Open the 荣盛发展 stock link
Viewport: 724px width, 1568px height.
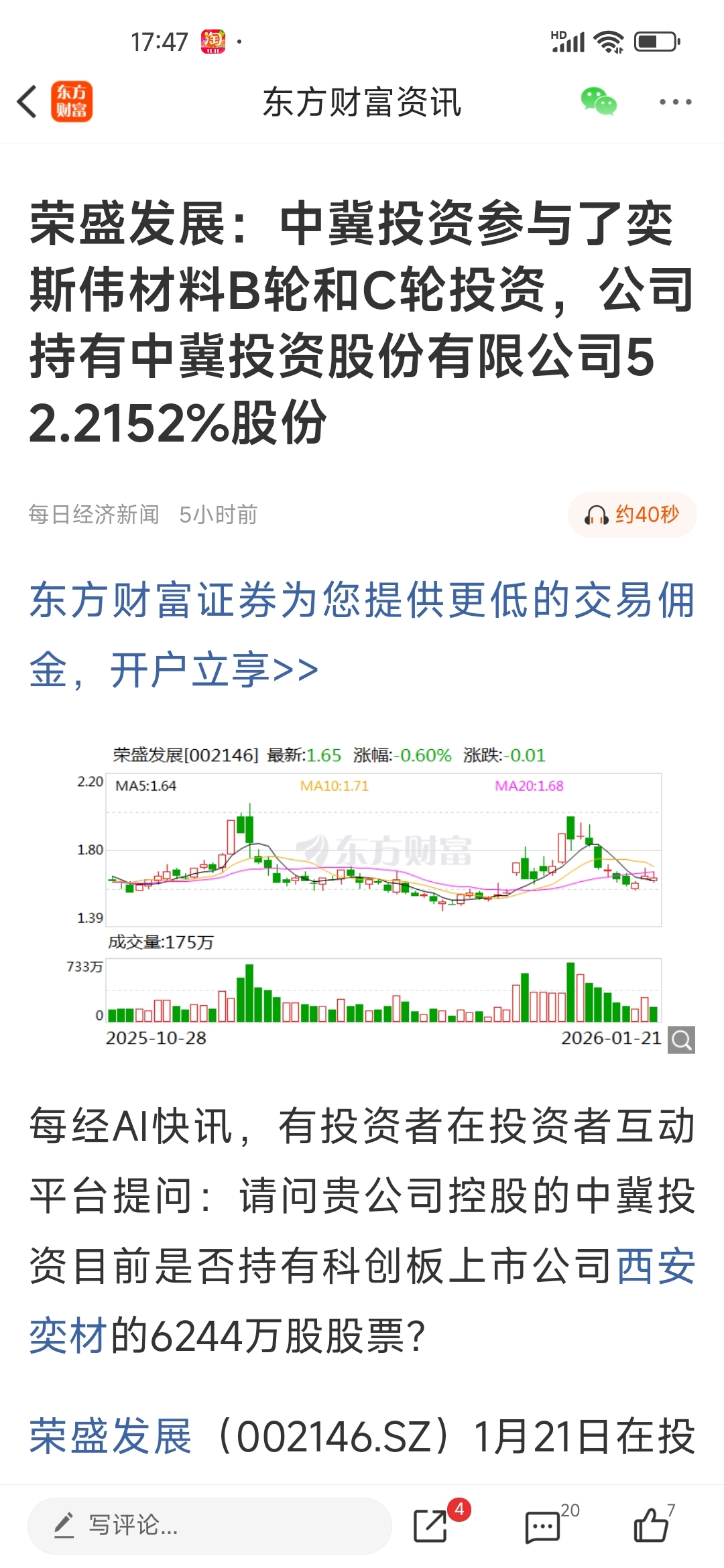point(111,1436)
